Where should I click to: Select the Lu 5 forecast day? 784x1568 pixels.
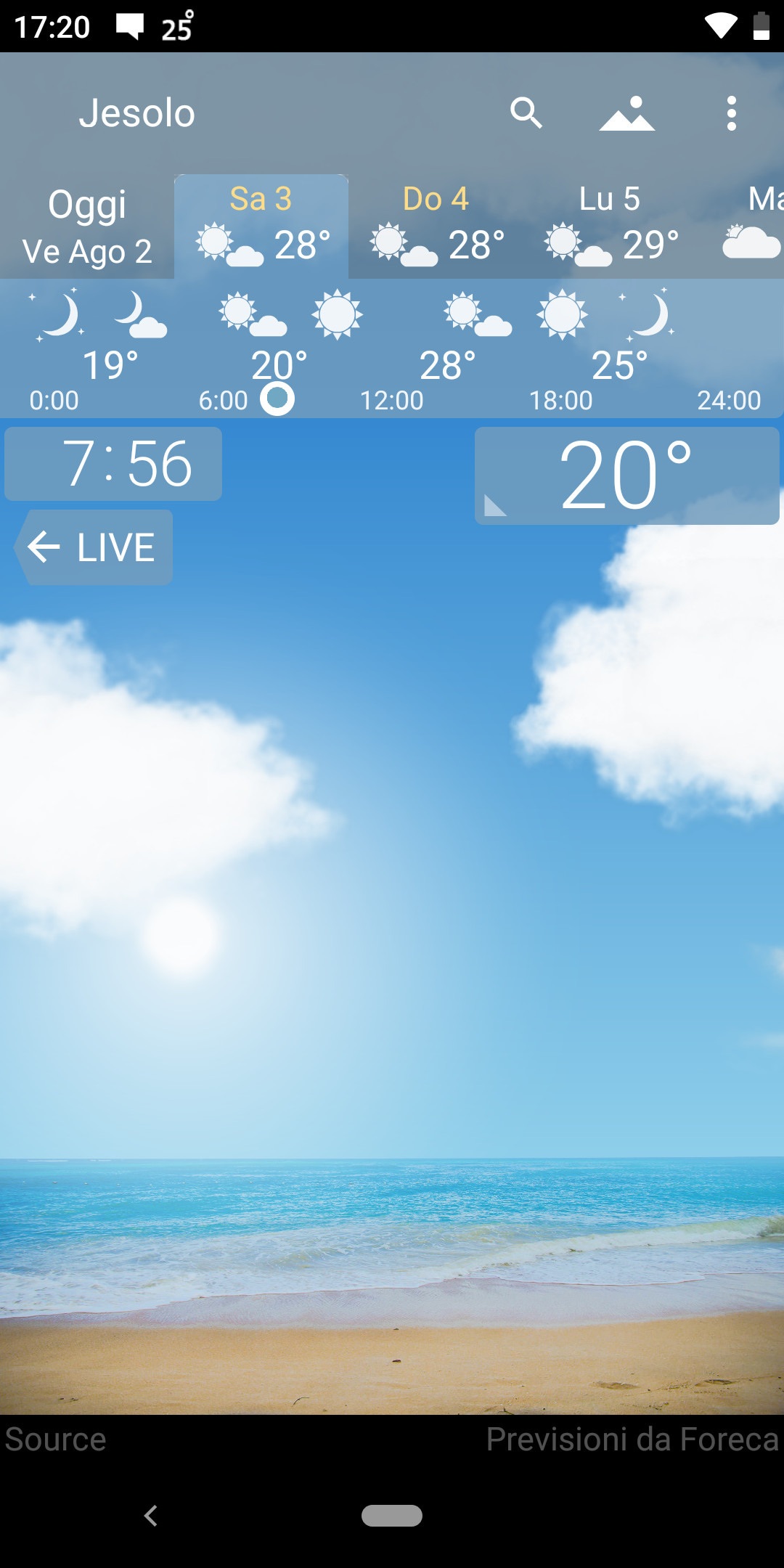610,226
